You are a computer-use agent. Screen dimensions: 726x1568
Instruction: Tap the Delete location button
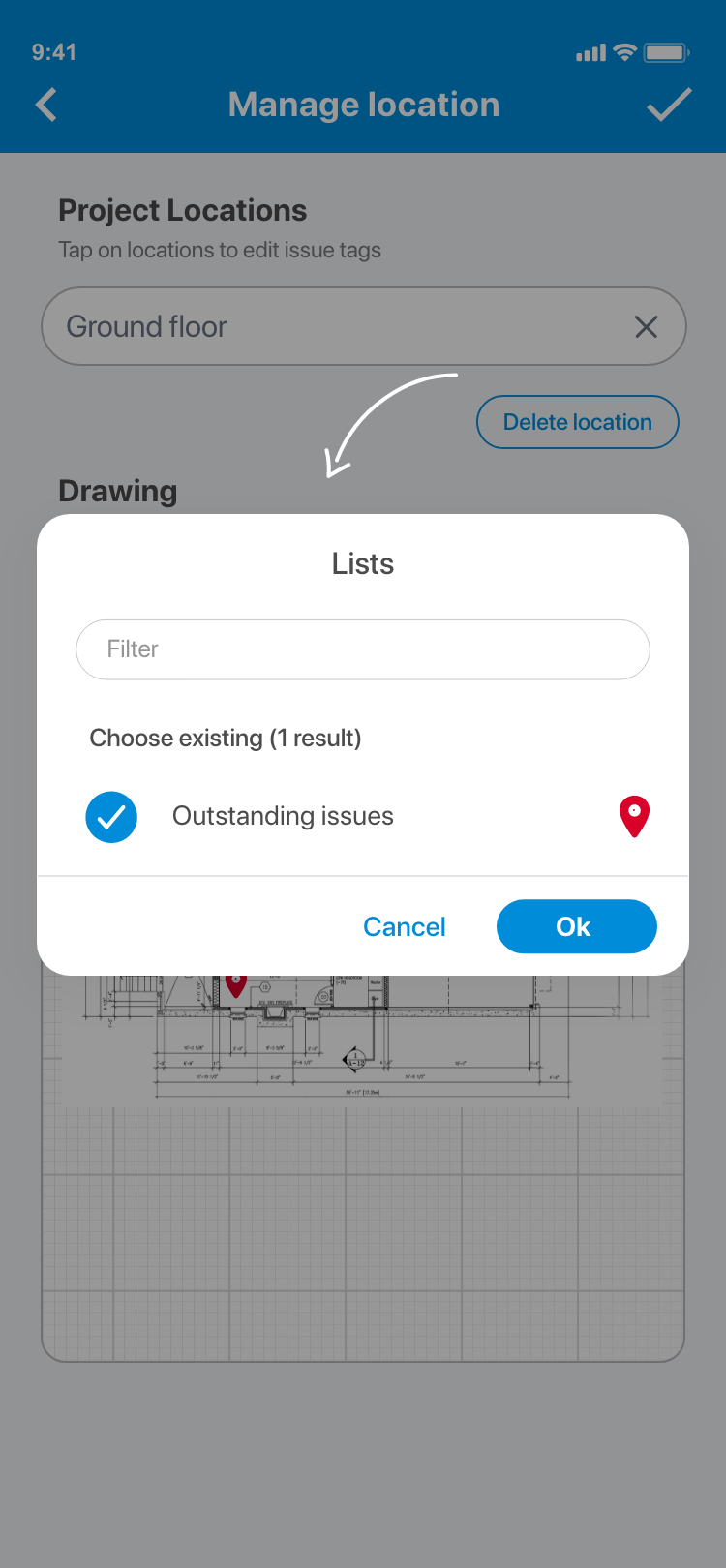tap(577, 422)
